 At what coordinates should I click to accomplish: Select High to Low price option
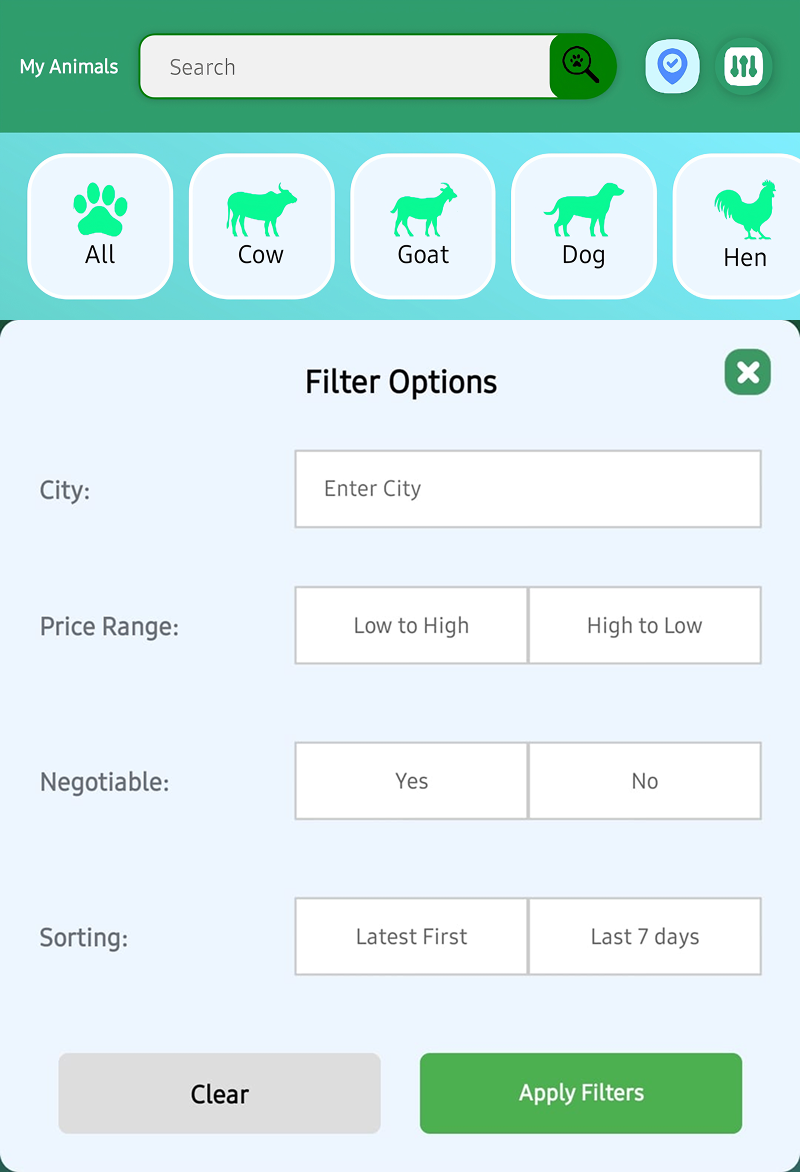(645, 625)
